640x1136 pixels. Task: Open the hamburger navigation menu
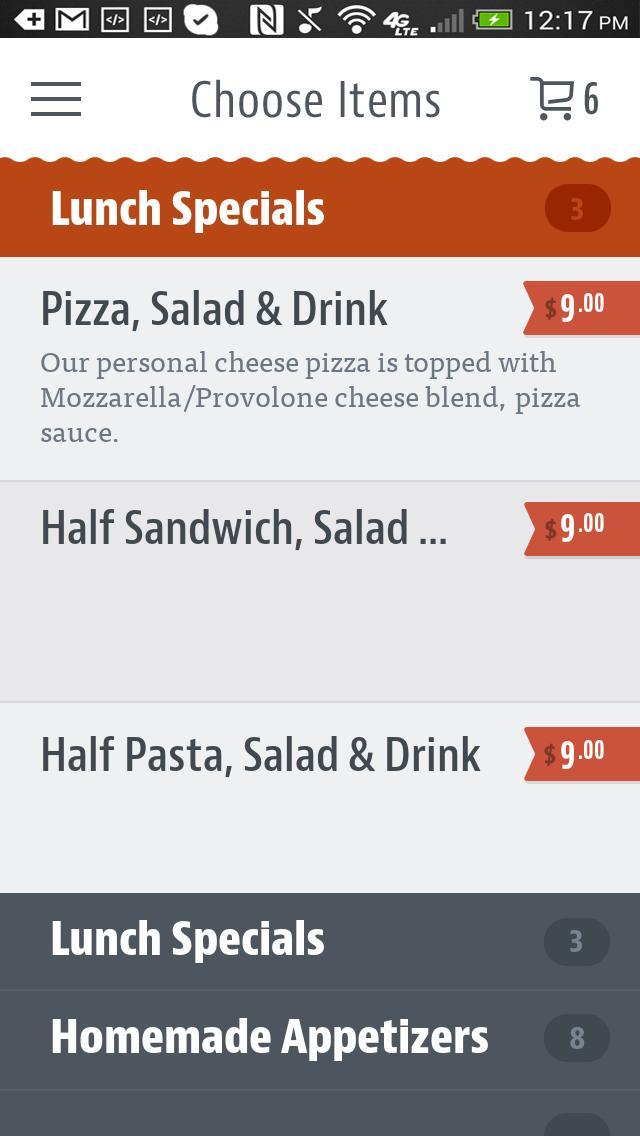click(x=56, y=99)
